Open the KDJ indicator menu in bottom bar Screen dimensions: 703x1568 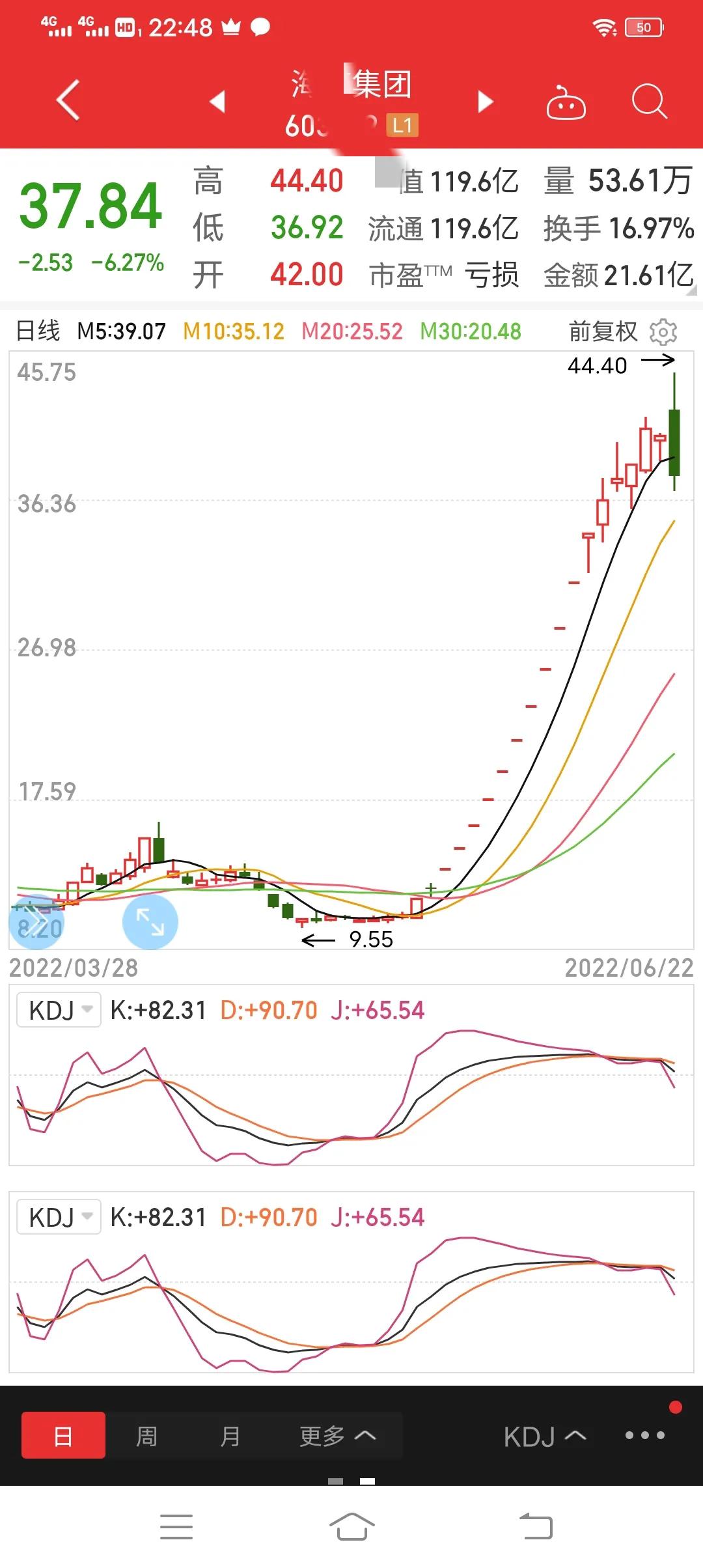click(x=545, y=1436)
